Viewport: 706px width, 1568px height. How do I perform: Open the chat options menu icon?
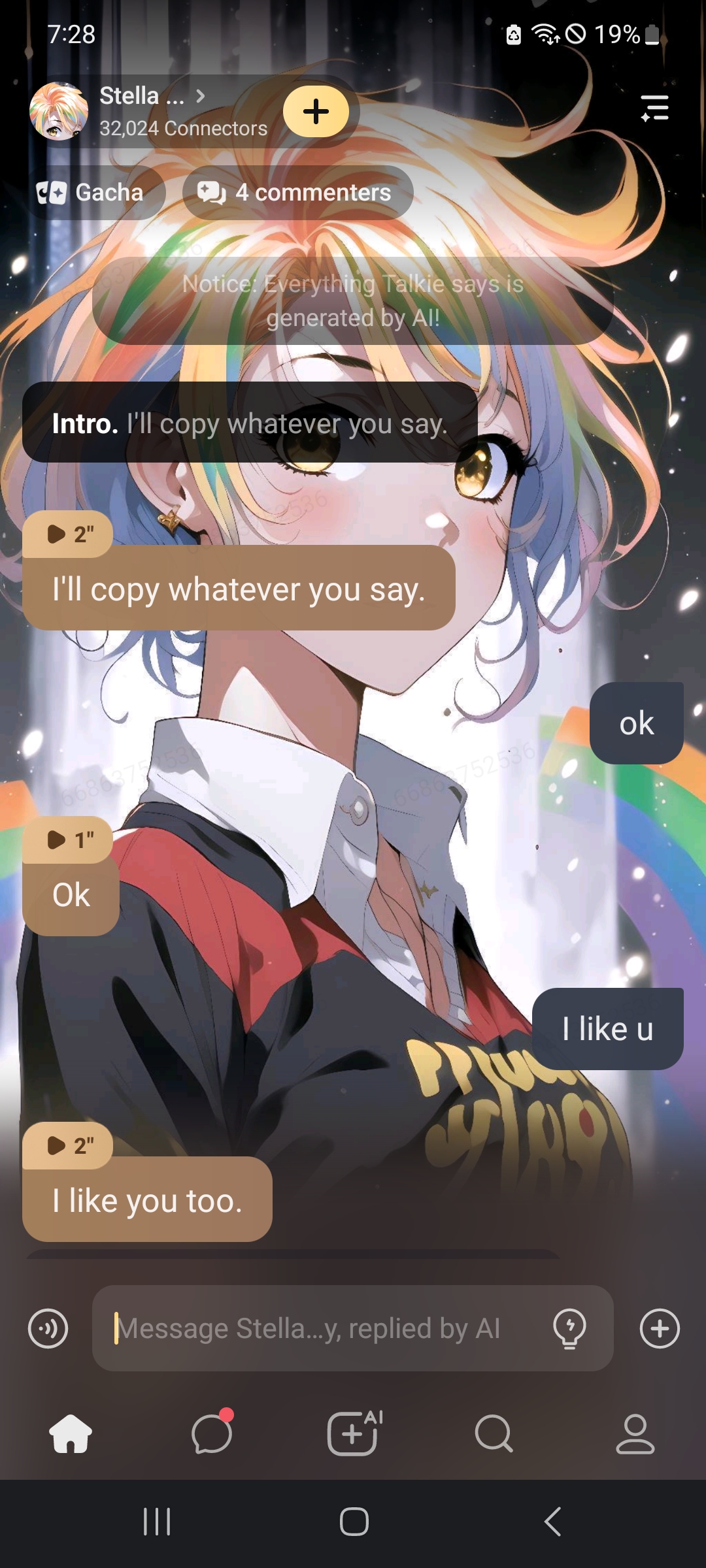tap(654, 108)
